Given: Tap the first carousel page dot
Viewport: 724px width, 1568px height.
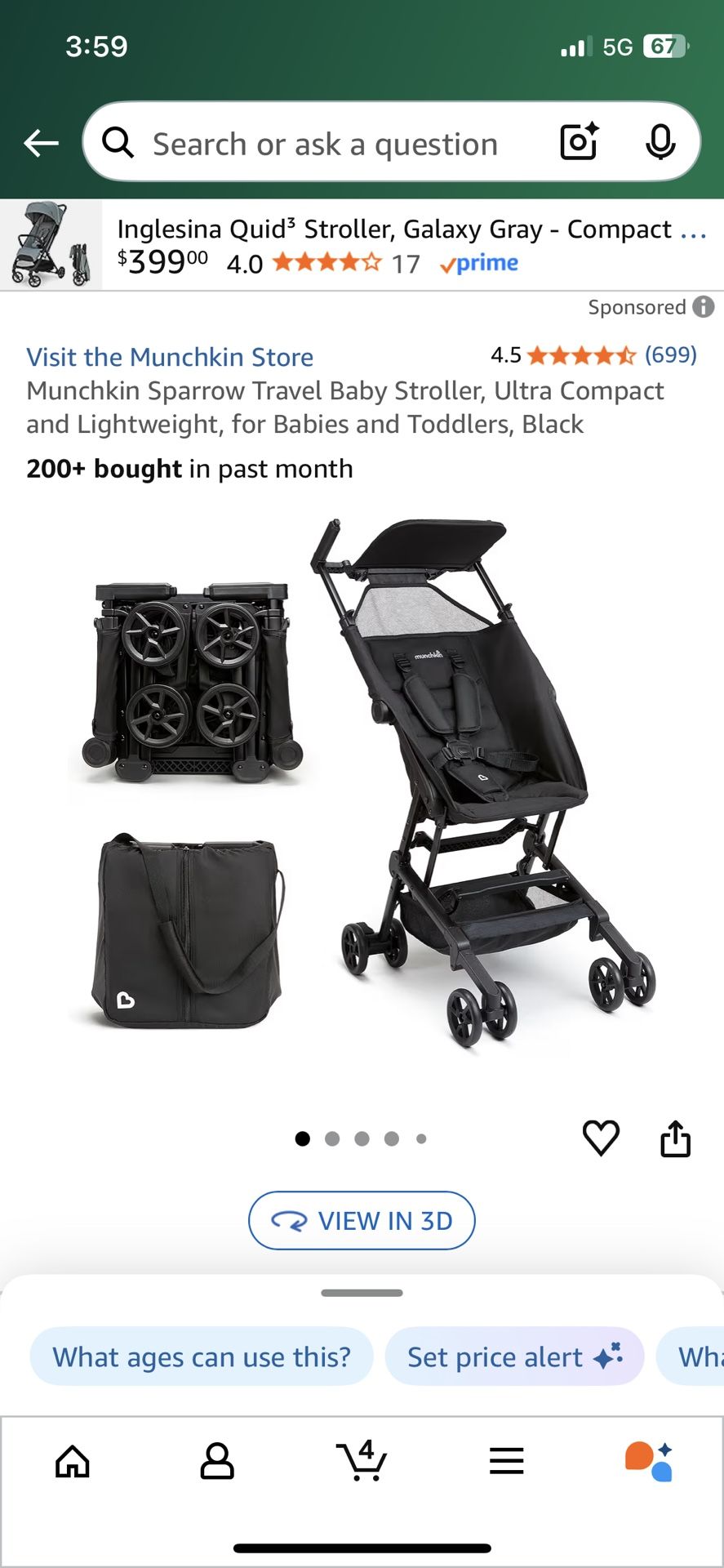Looking at the screenshot, I should (302, 1138).
